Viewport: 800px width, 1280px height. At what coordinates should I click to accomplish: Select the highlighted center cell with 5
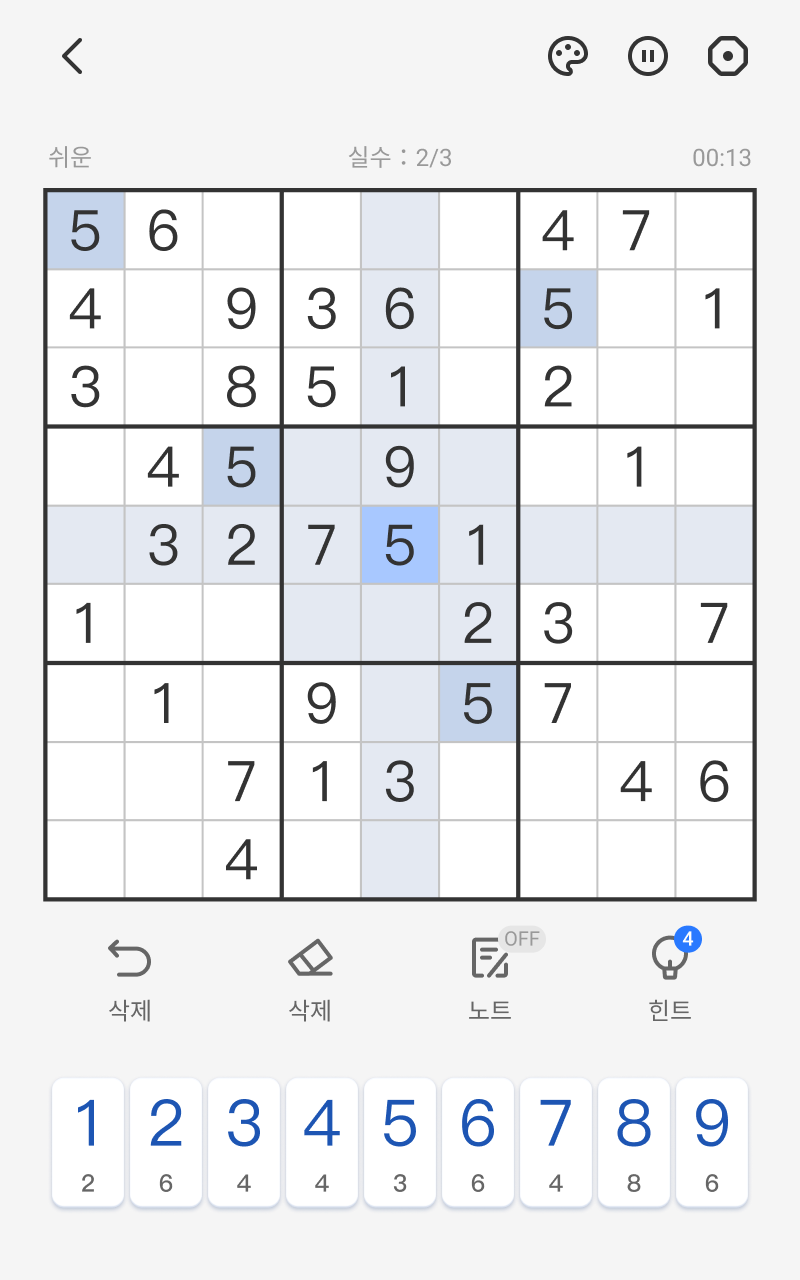tap(400, 545)
